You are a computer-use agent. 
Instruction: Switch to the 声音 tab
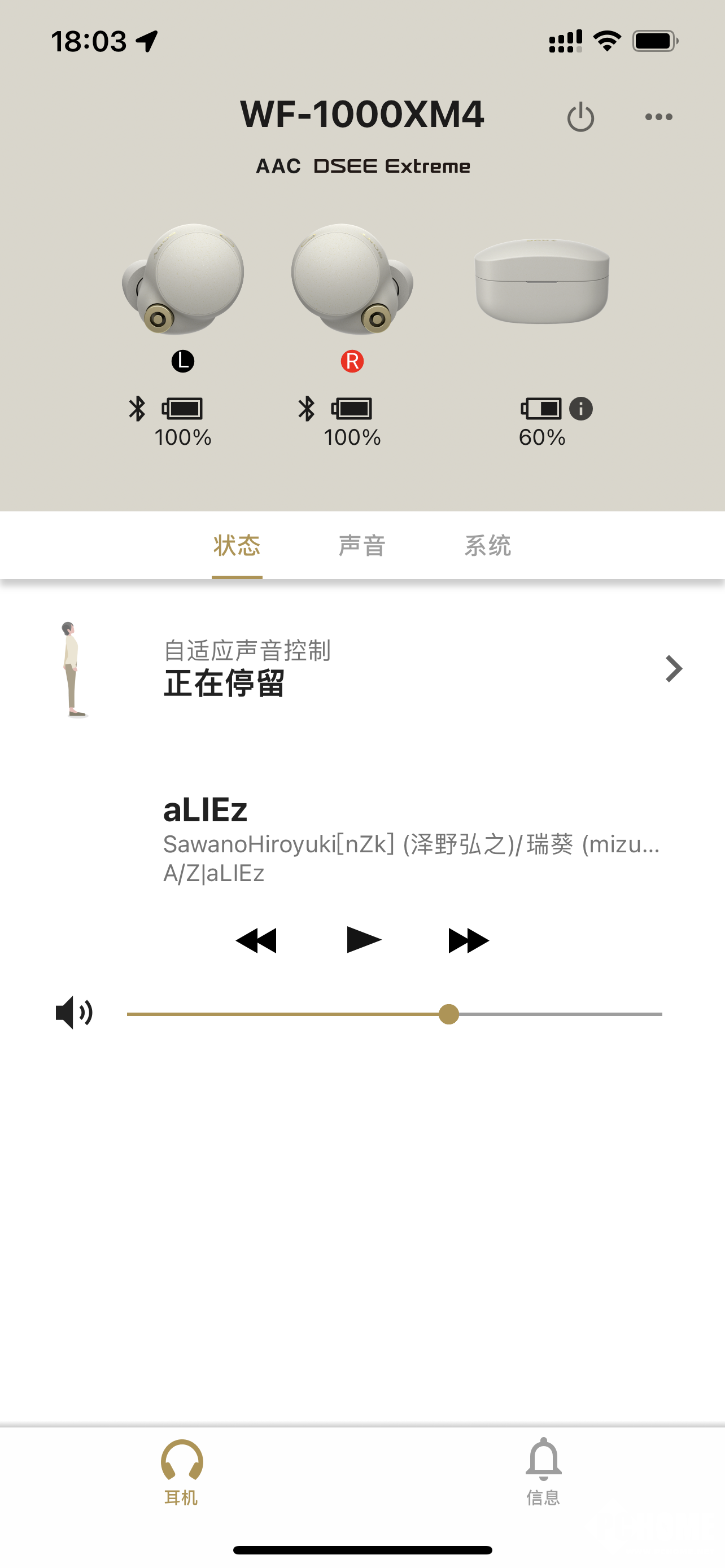point(362,545)
